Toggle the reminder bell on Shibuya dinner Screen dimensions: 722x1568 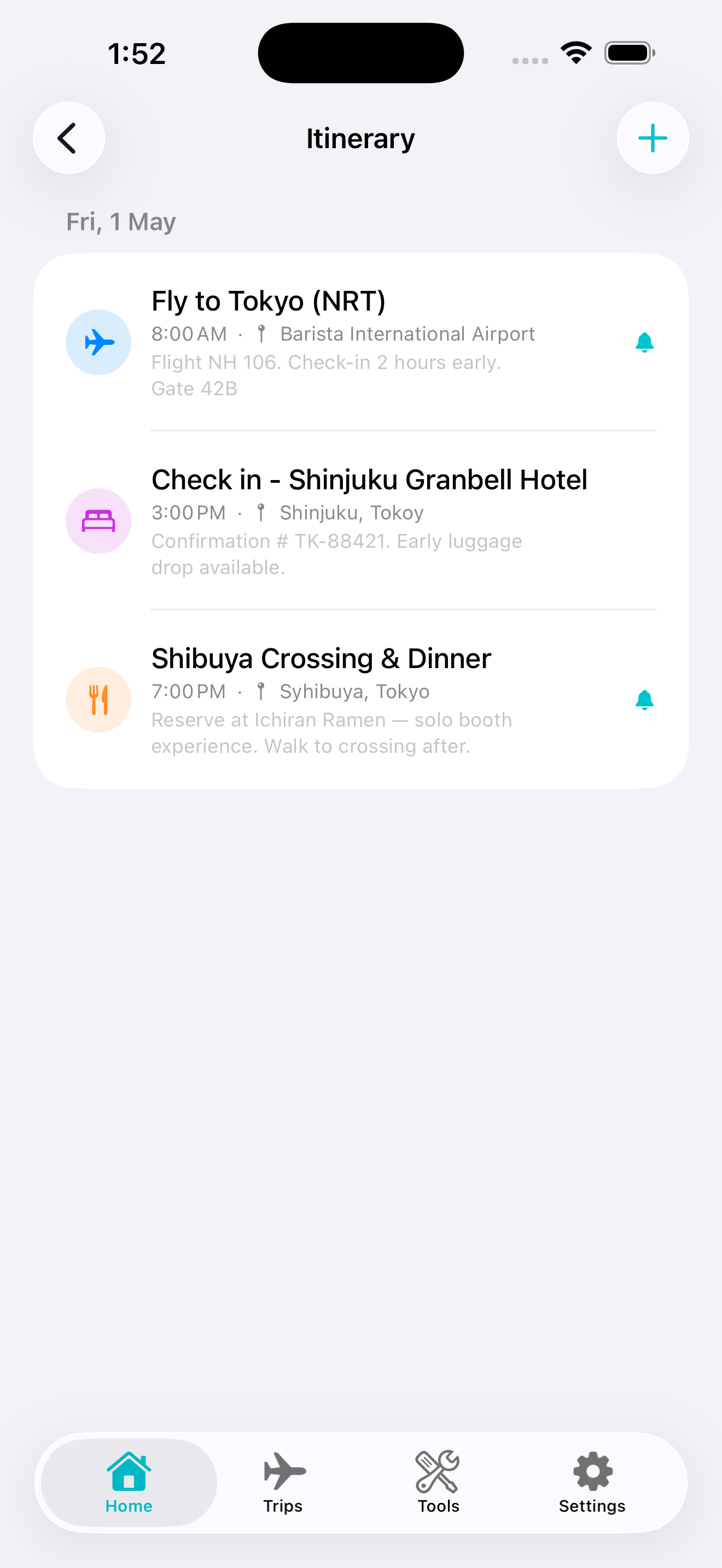645,699
